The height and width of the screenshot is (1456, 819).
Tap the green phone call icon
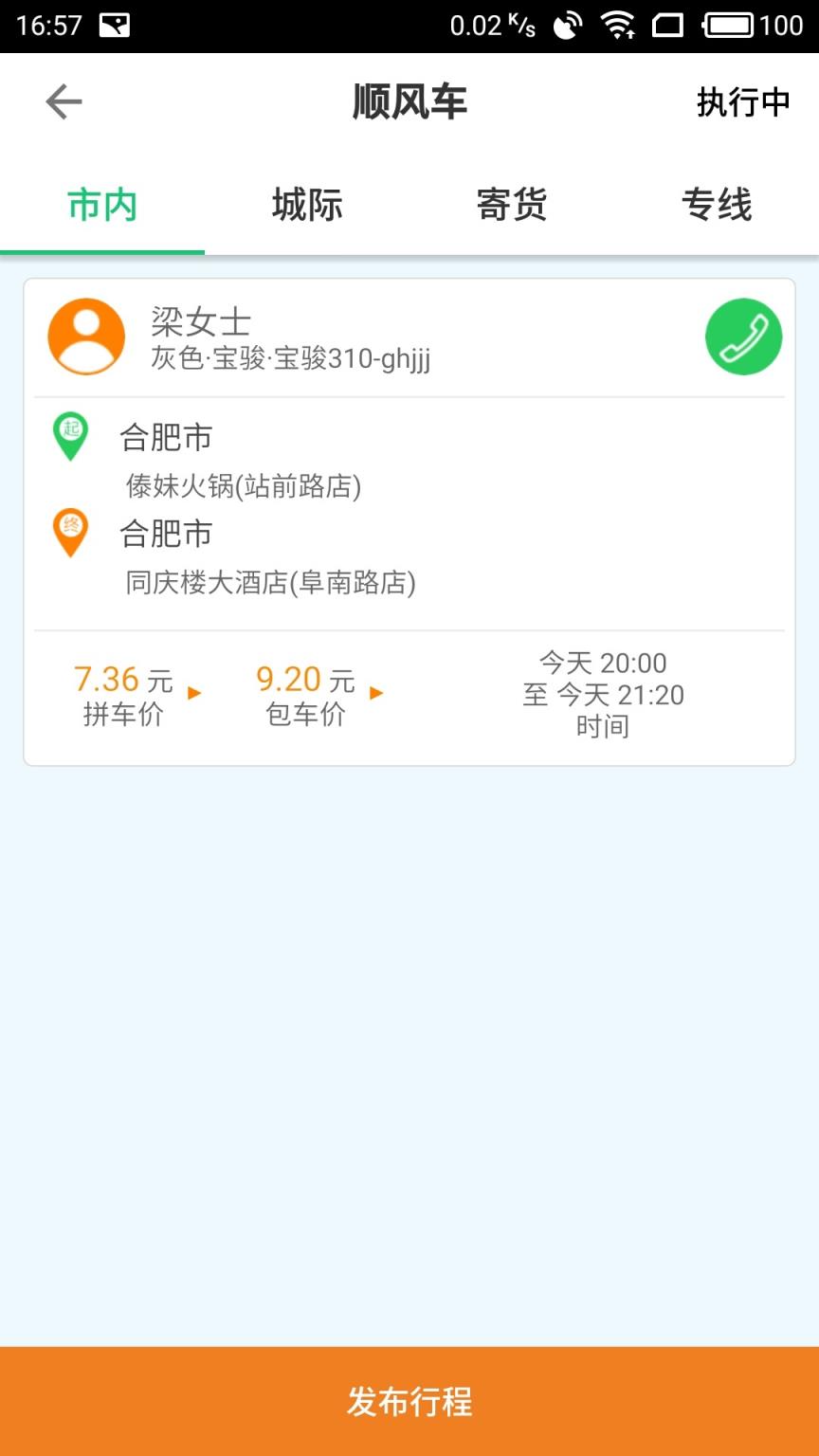[x=743, y=337]
